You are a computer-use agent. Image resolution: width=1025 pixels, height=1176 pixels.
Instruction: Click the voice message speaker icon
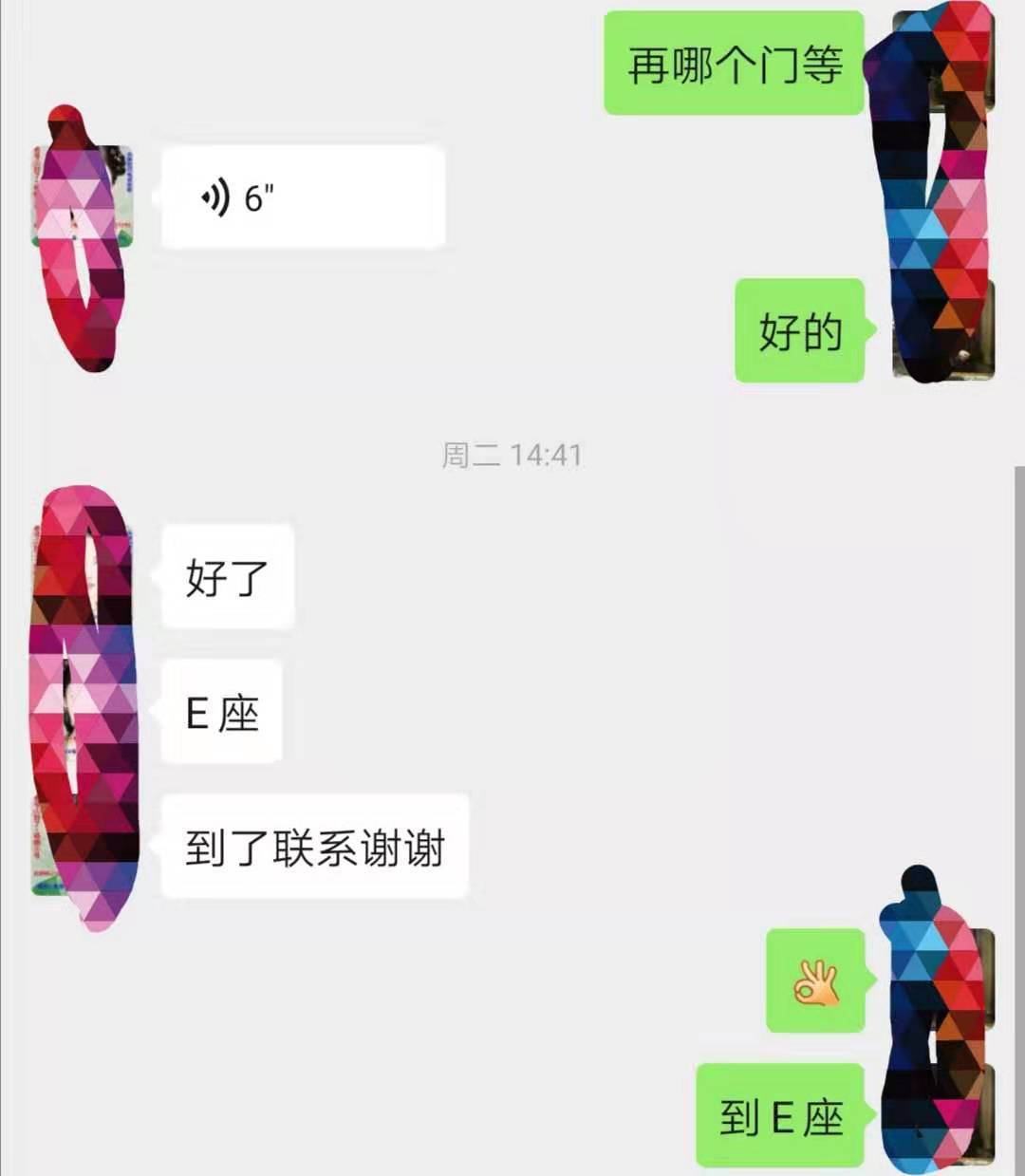click(x=217, y=196)
